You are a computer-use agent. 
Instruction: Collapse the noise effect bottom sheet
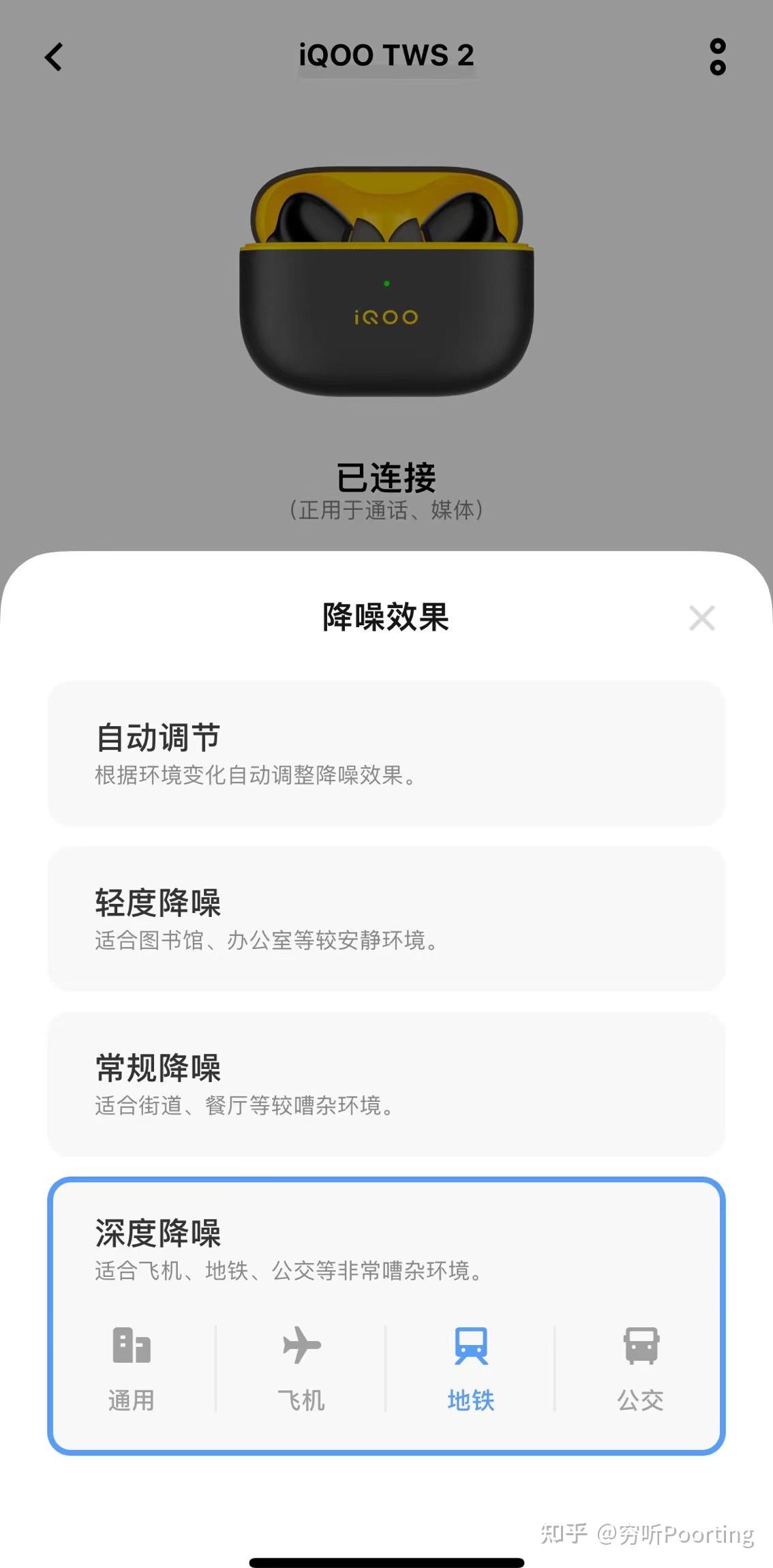point(701,618)
